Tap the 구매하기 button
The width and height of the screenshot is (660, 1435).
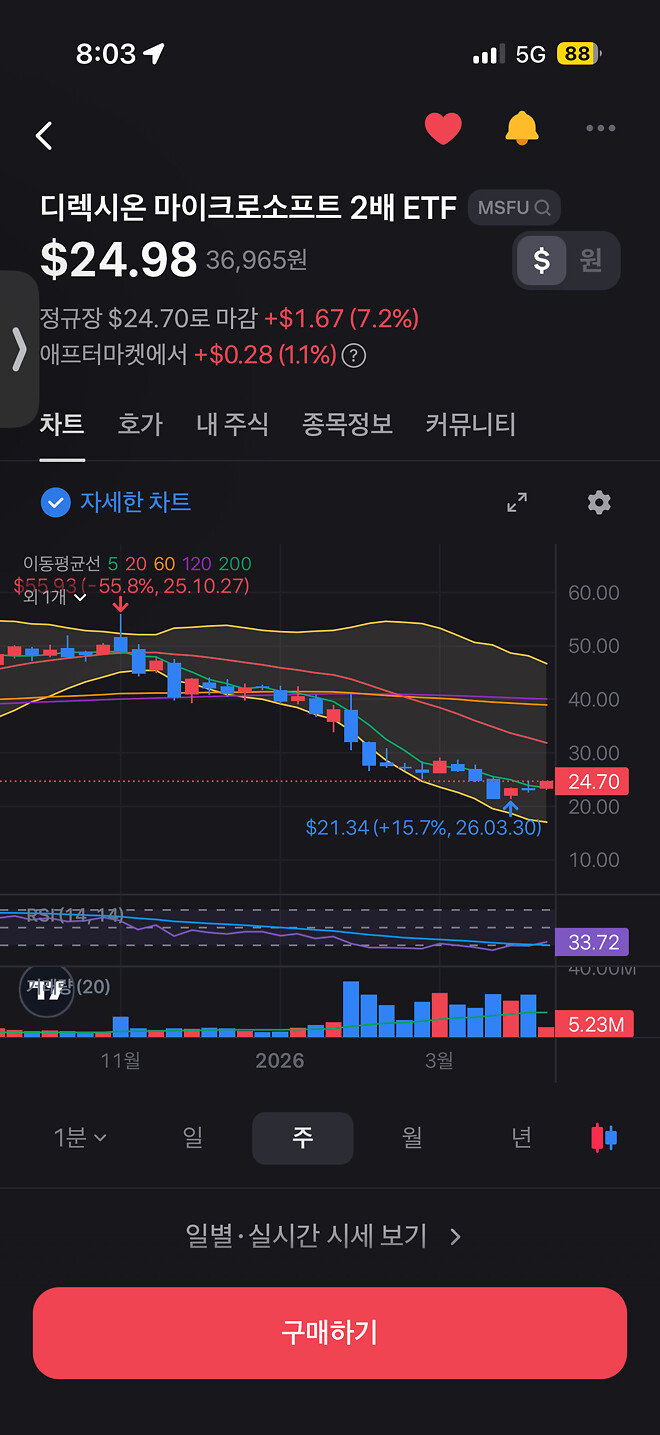tap(330, 1333)
